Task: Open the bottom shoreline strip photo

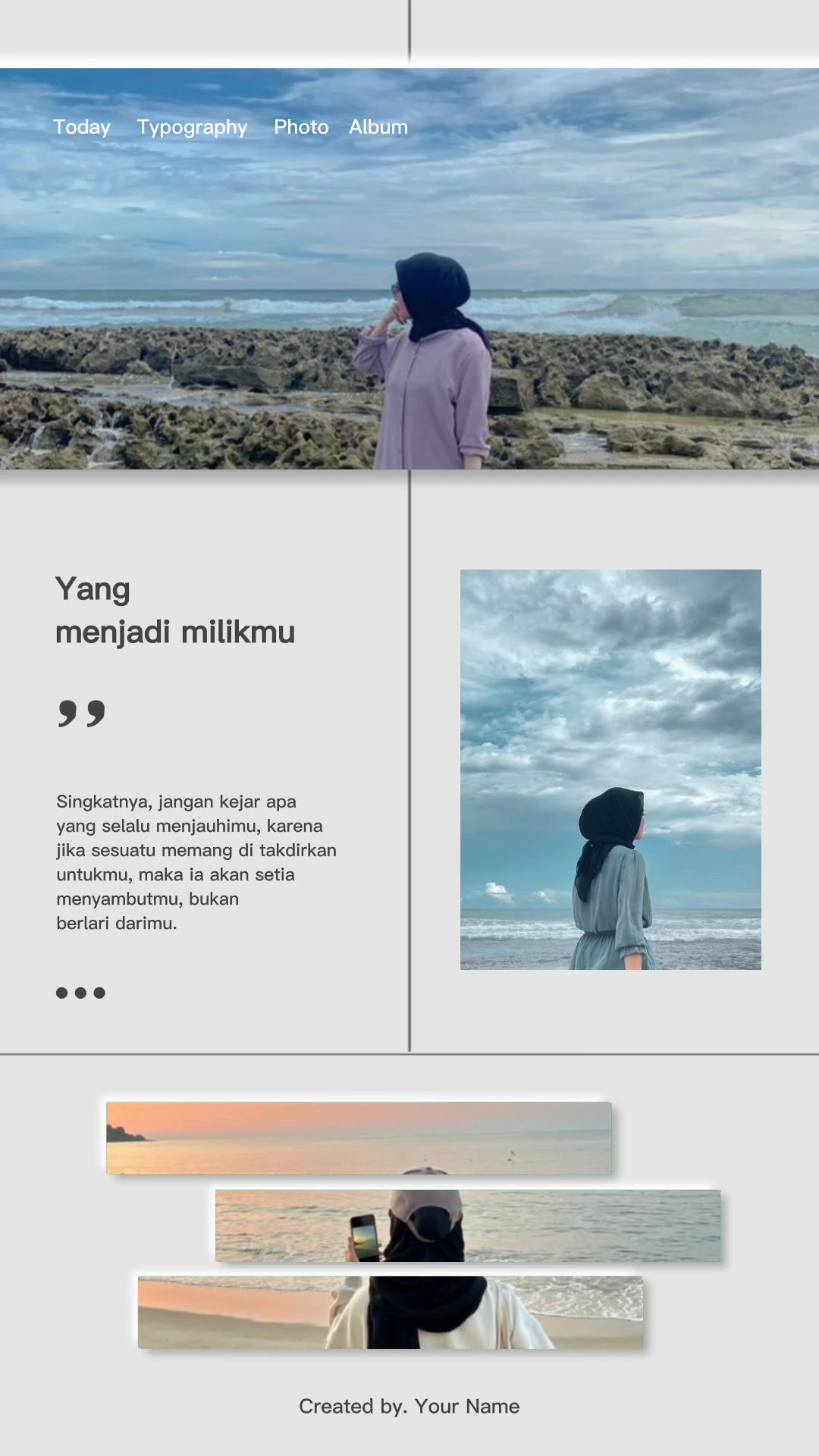Action: click(x=389, y=1313)
